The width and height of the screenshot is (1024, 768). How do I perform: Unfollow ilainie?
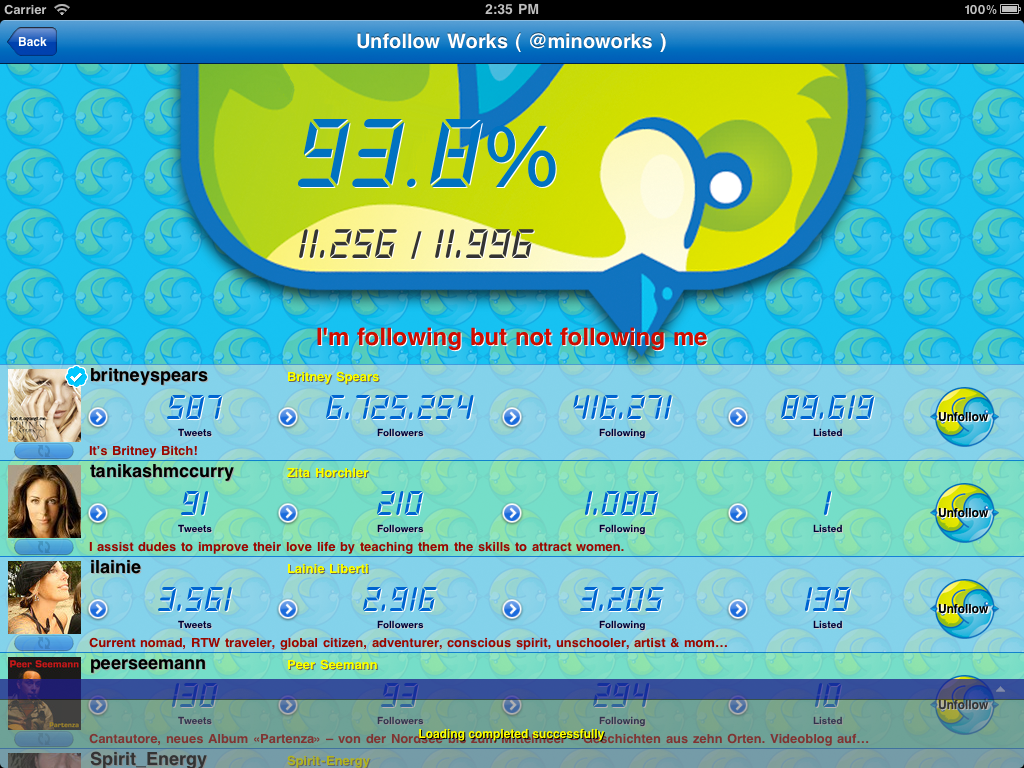tap(963, 609)
